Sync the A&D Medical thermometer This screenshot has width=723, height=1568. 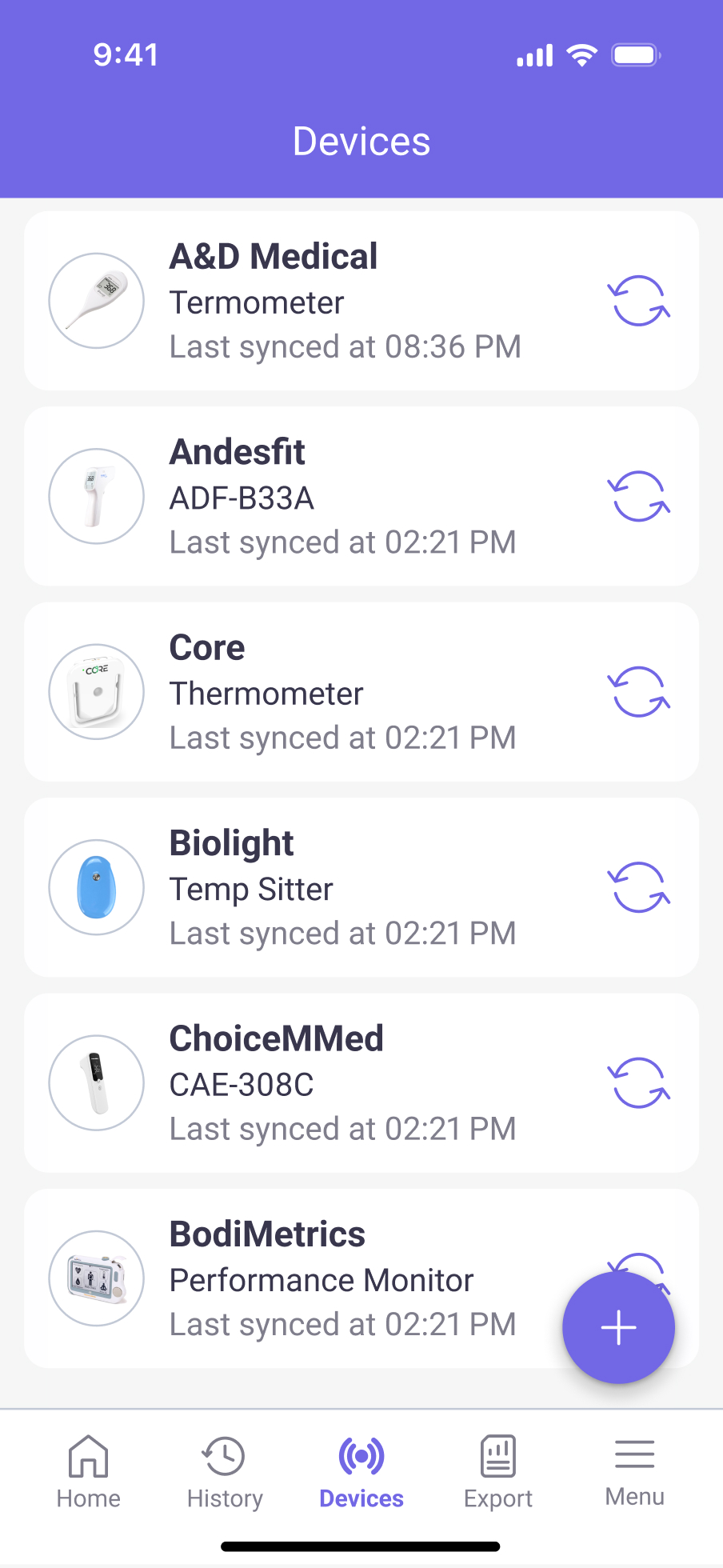coord(637,299)
